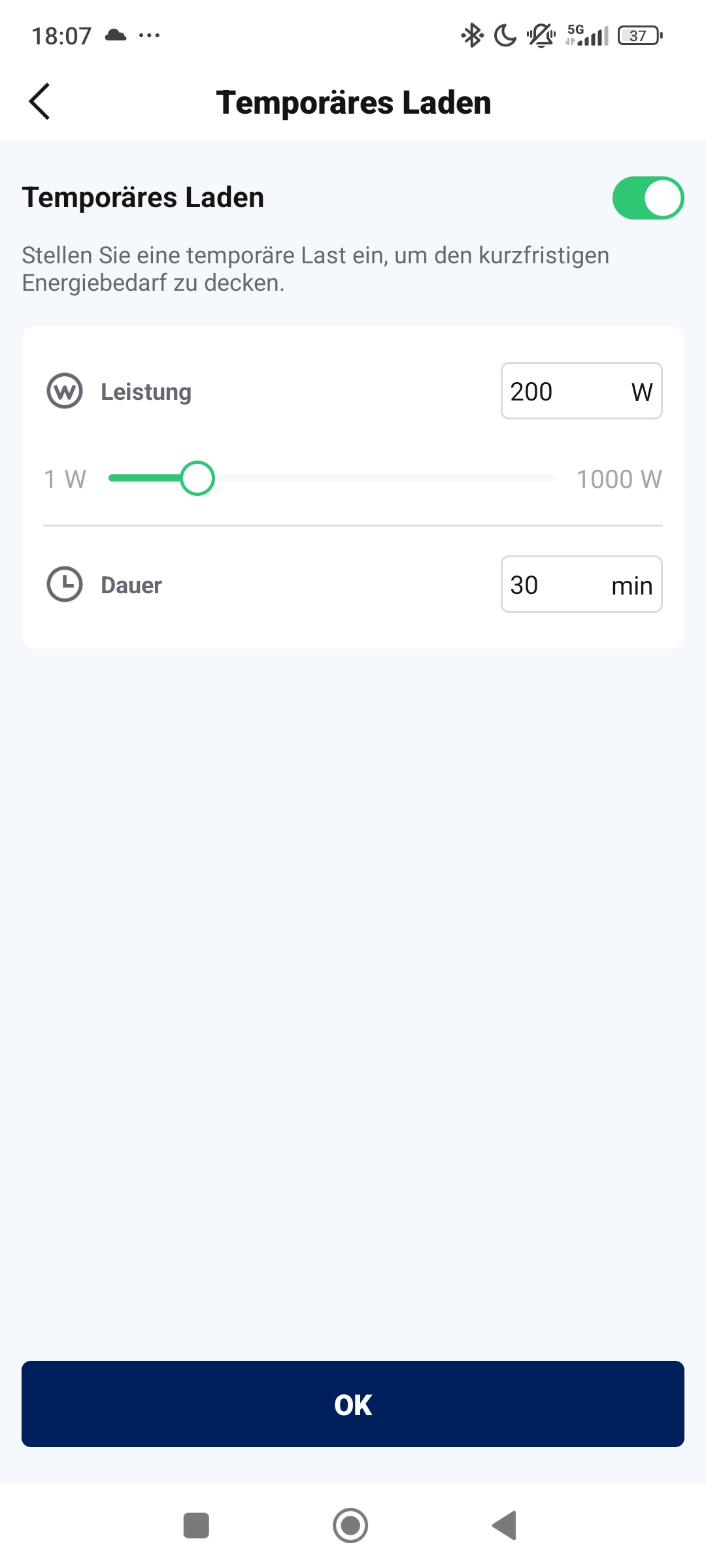Go to home screen via navigation bar
706x1568 pixels.
[350, 1526]
